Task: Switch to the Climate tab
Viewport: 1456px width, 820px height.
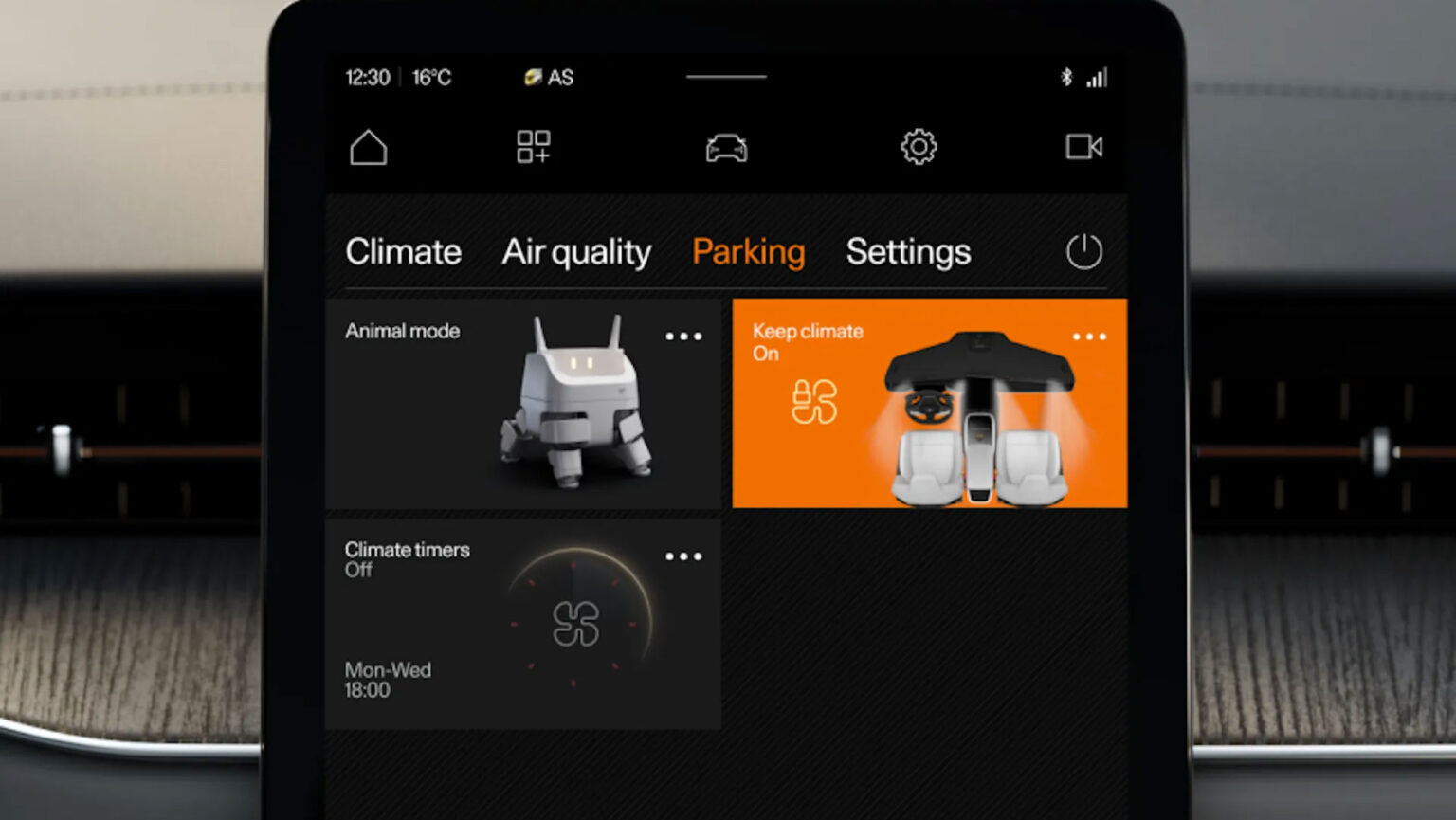Action: click(x=403, y=252)
